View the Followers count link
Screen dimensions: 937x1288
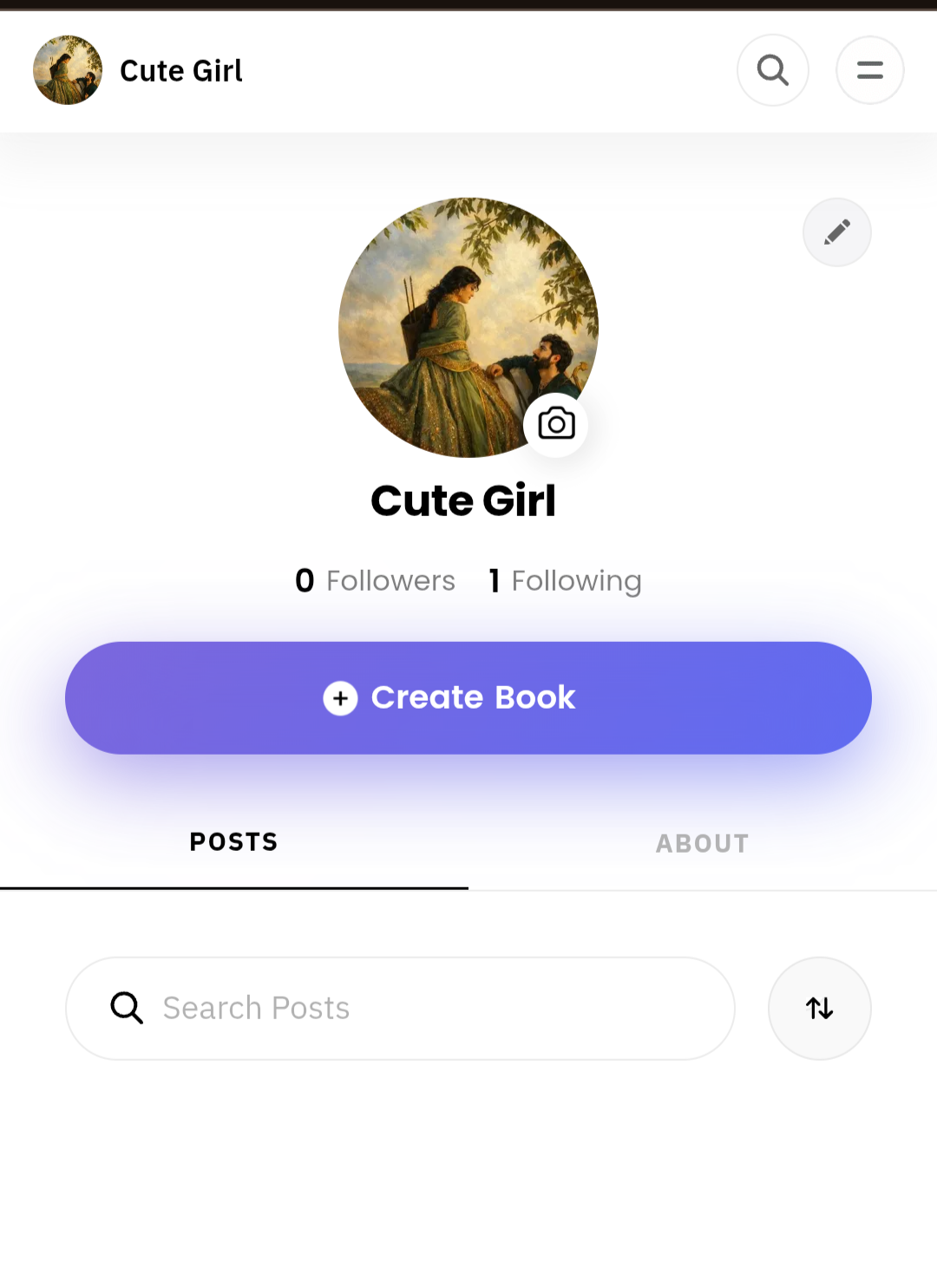pyautogui.click(x=375, y=580)
